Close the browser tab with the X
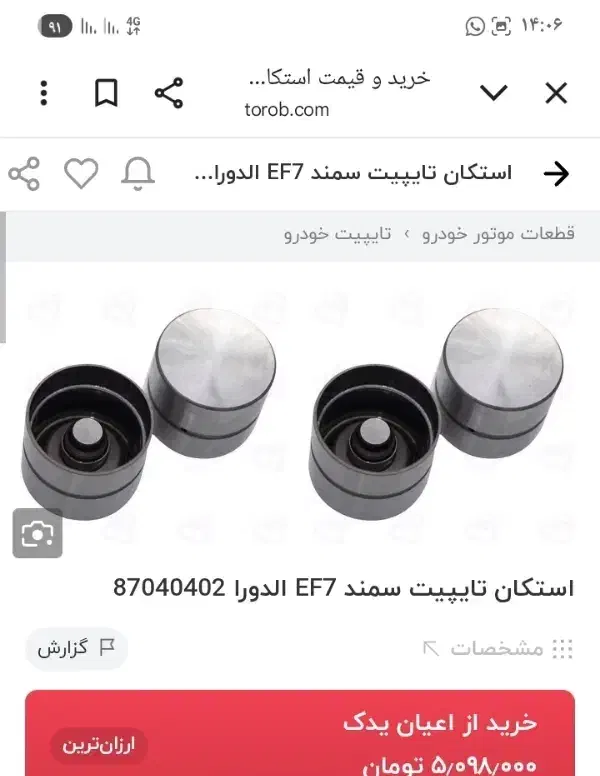Screen dimensions: 600x776 (556, 94)
